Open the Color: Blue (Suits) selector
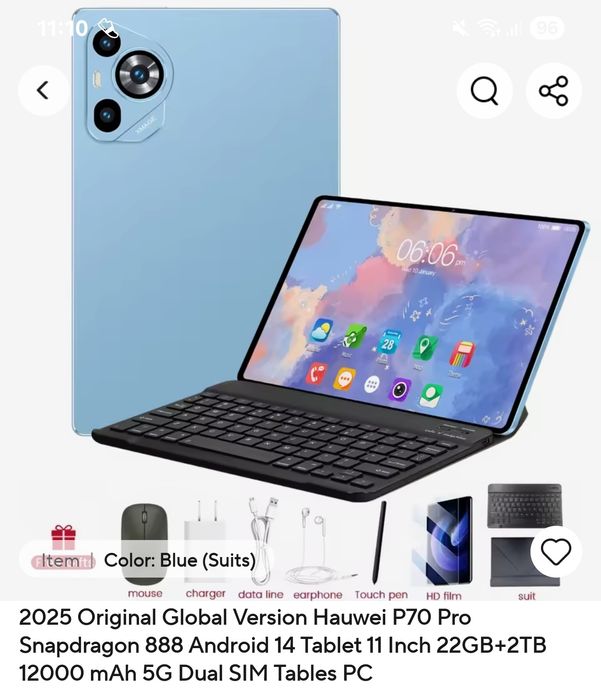Image resolution: width=601 pixels, height=699 pixels. point(178,561)
